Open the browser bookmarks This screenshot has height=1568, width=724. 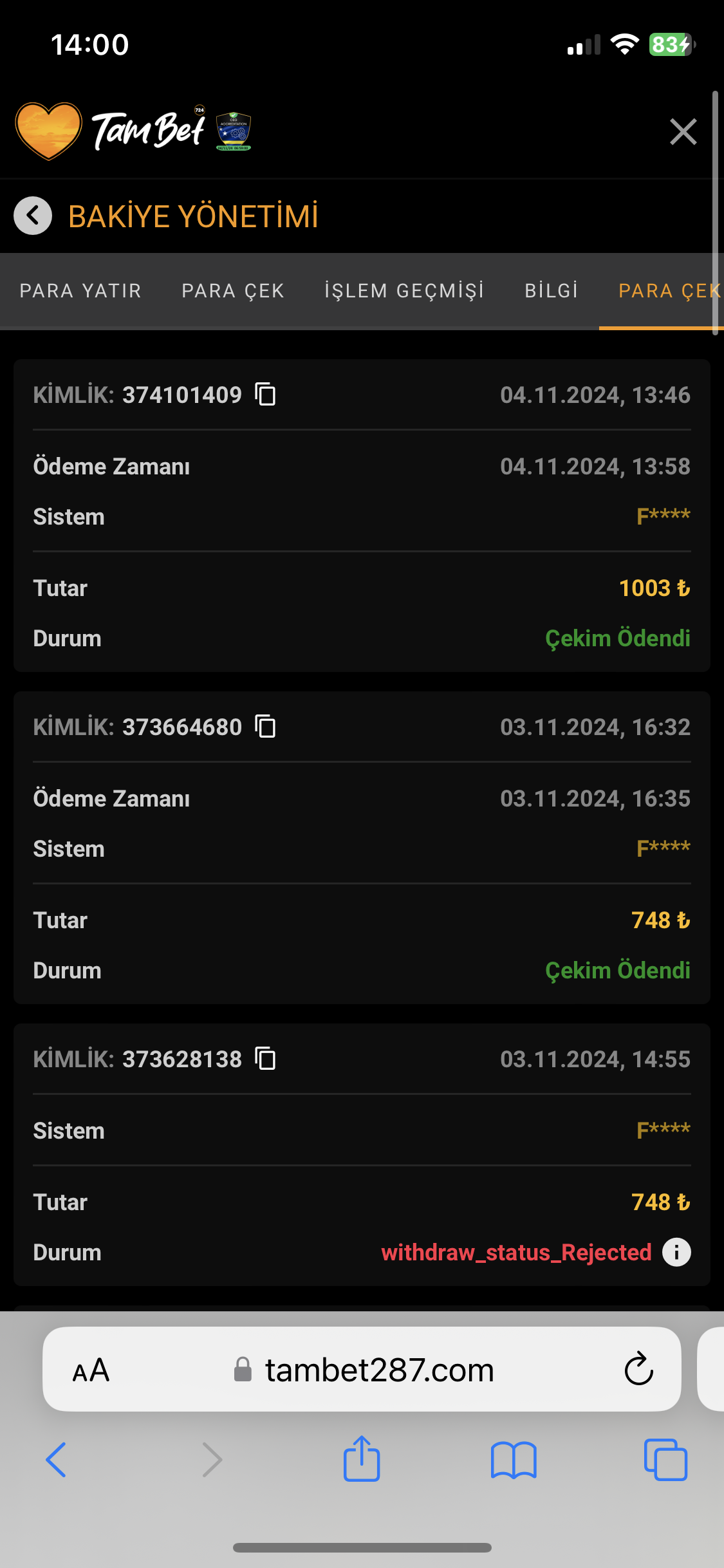(514, 1459)
